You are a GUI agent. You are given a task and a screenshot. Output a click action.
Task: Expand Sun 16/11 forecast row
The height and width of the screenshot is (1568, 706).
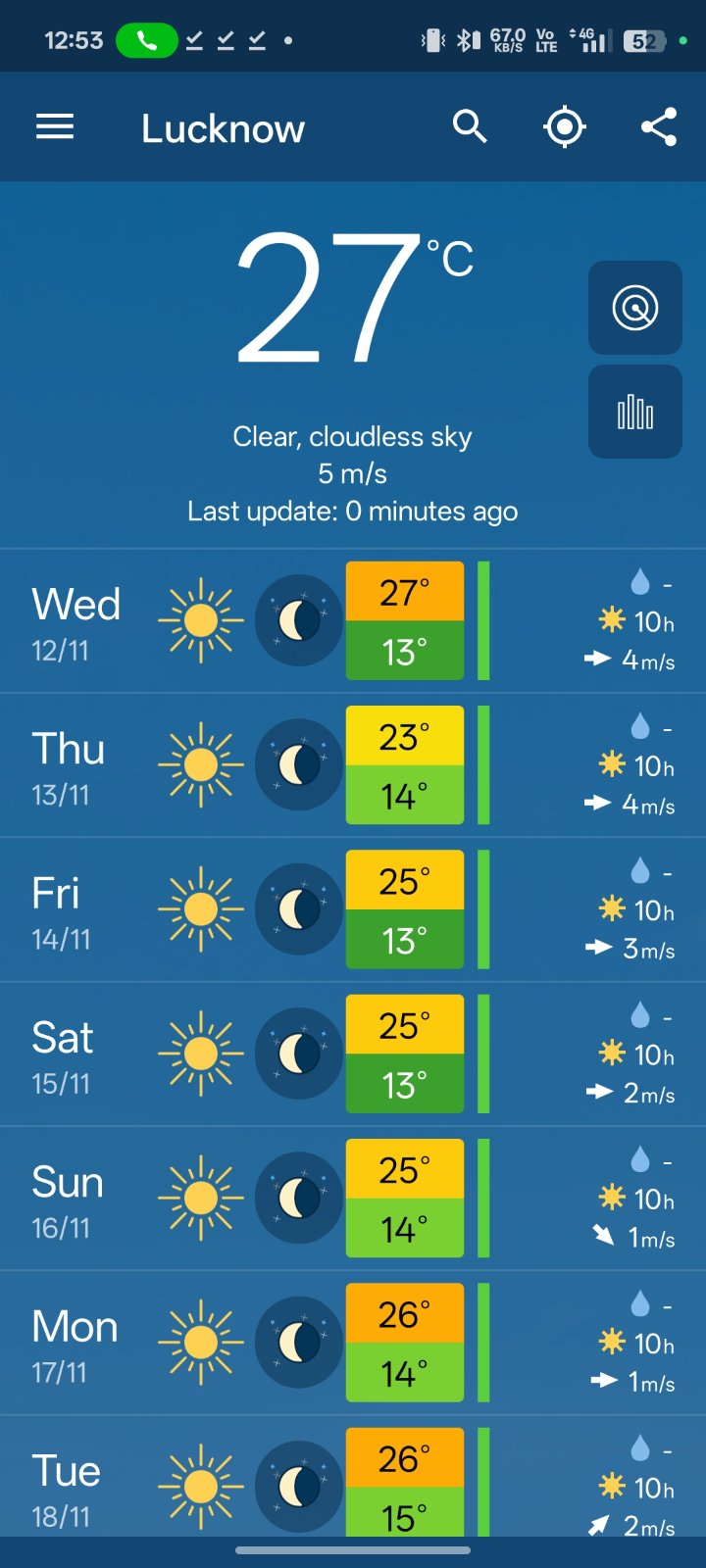coord(353,1198)
